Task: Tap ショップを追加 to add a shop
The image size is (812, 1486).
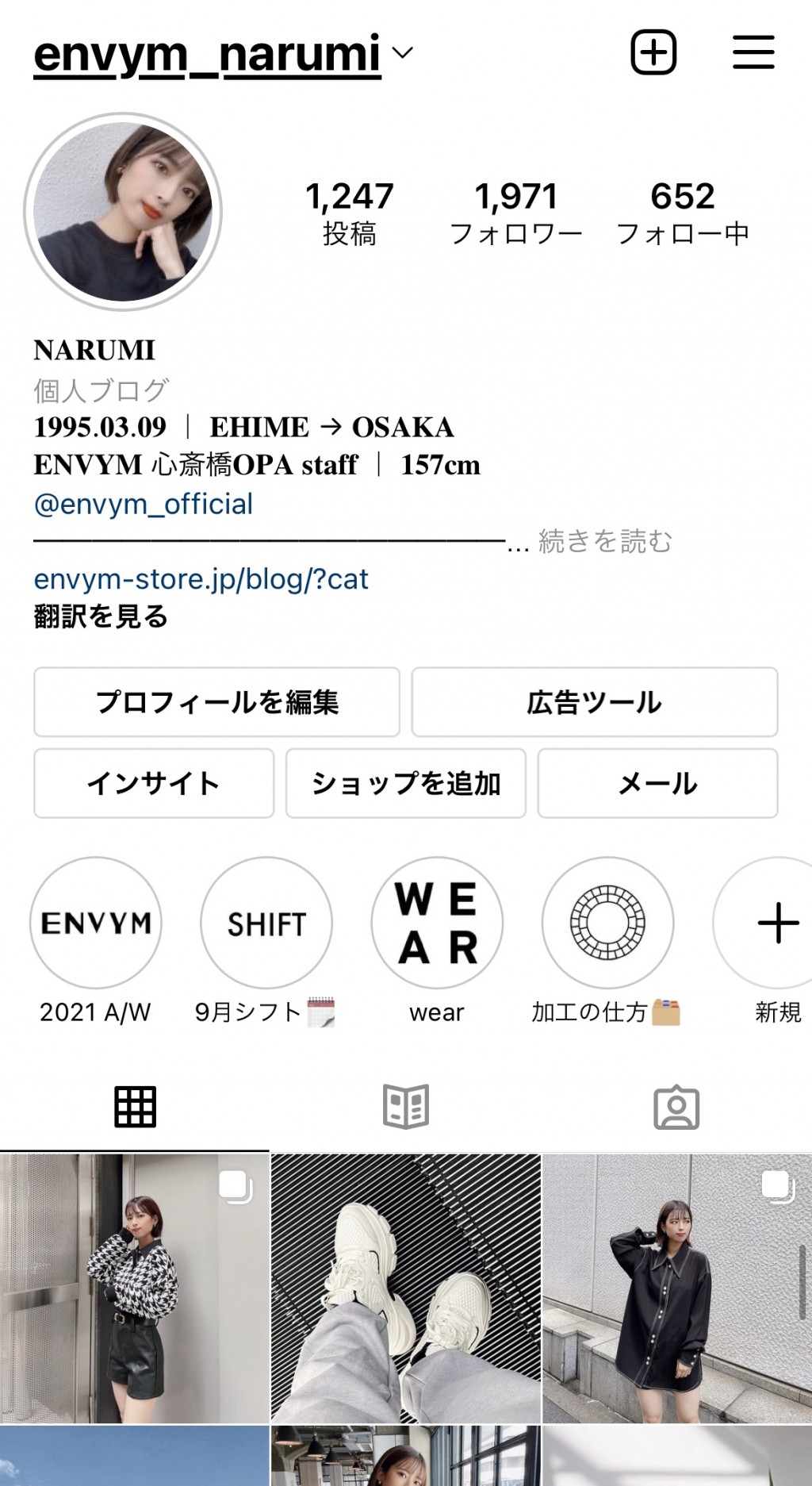Action: 405,784
